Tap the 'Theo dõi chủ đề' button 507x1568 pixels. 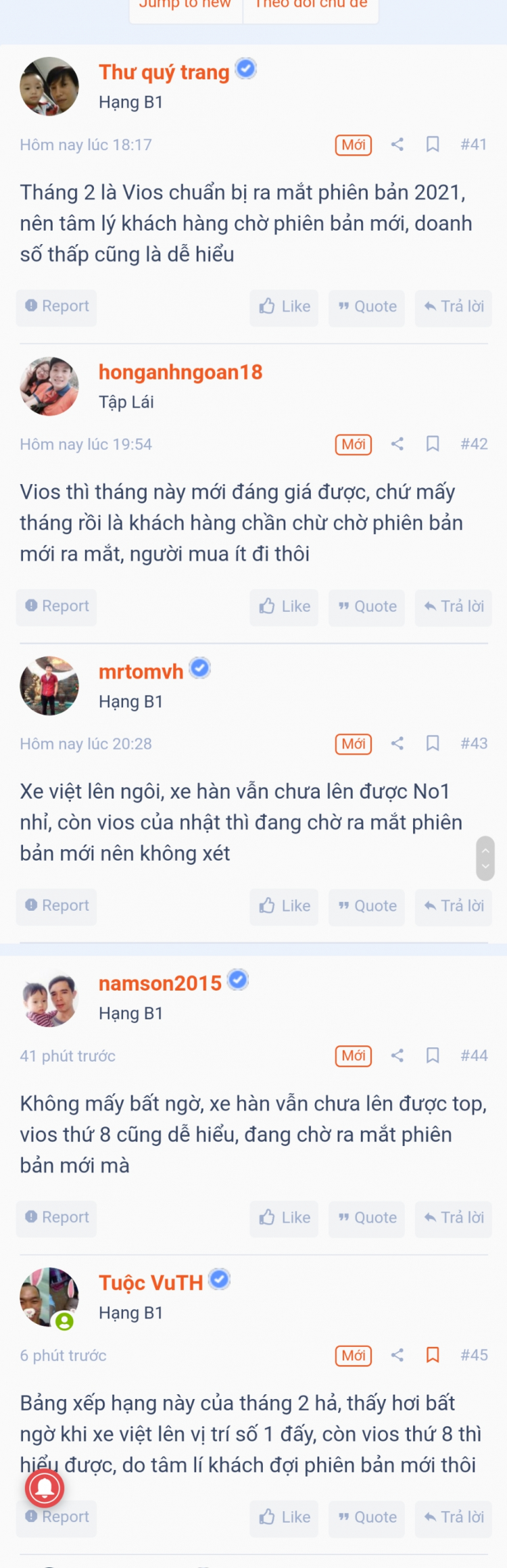click(310, 5)
